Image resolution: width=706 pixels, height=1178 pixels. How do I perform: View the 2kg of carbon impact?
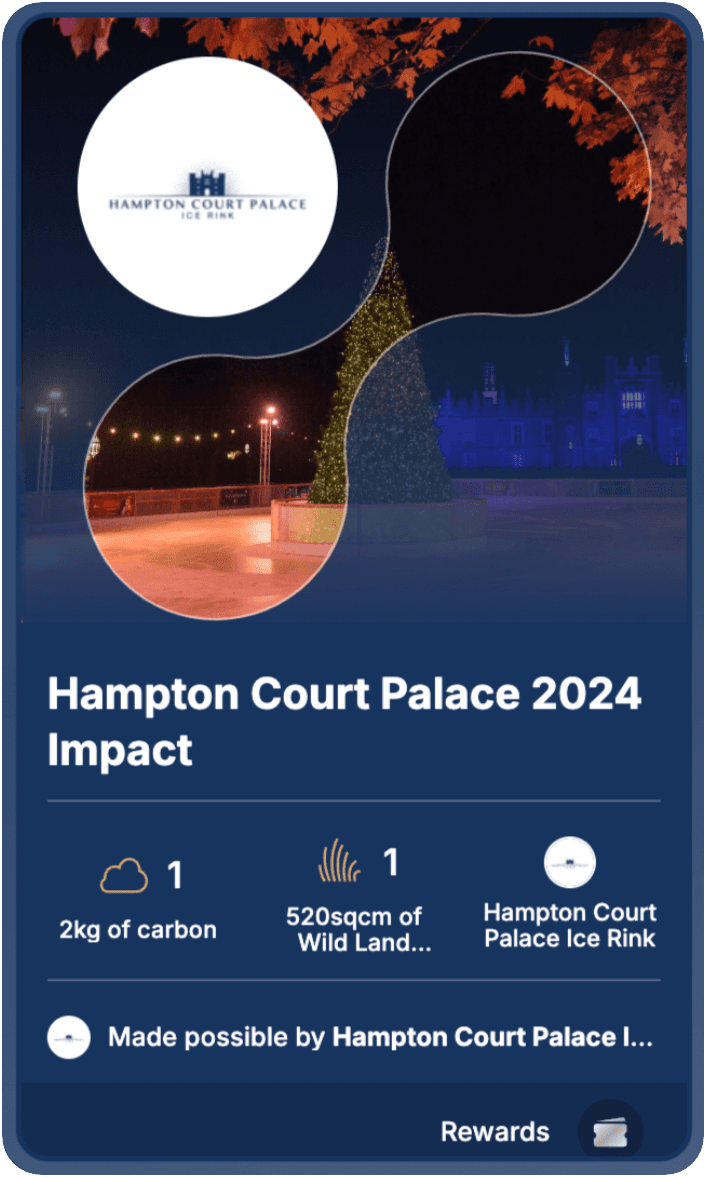(138, 898)
